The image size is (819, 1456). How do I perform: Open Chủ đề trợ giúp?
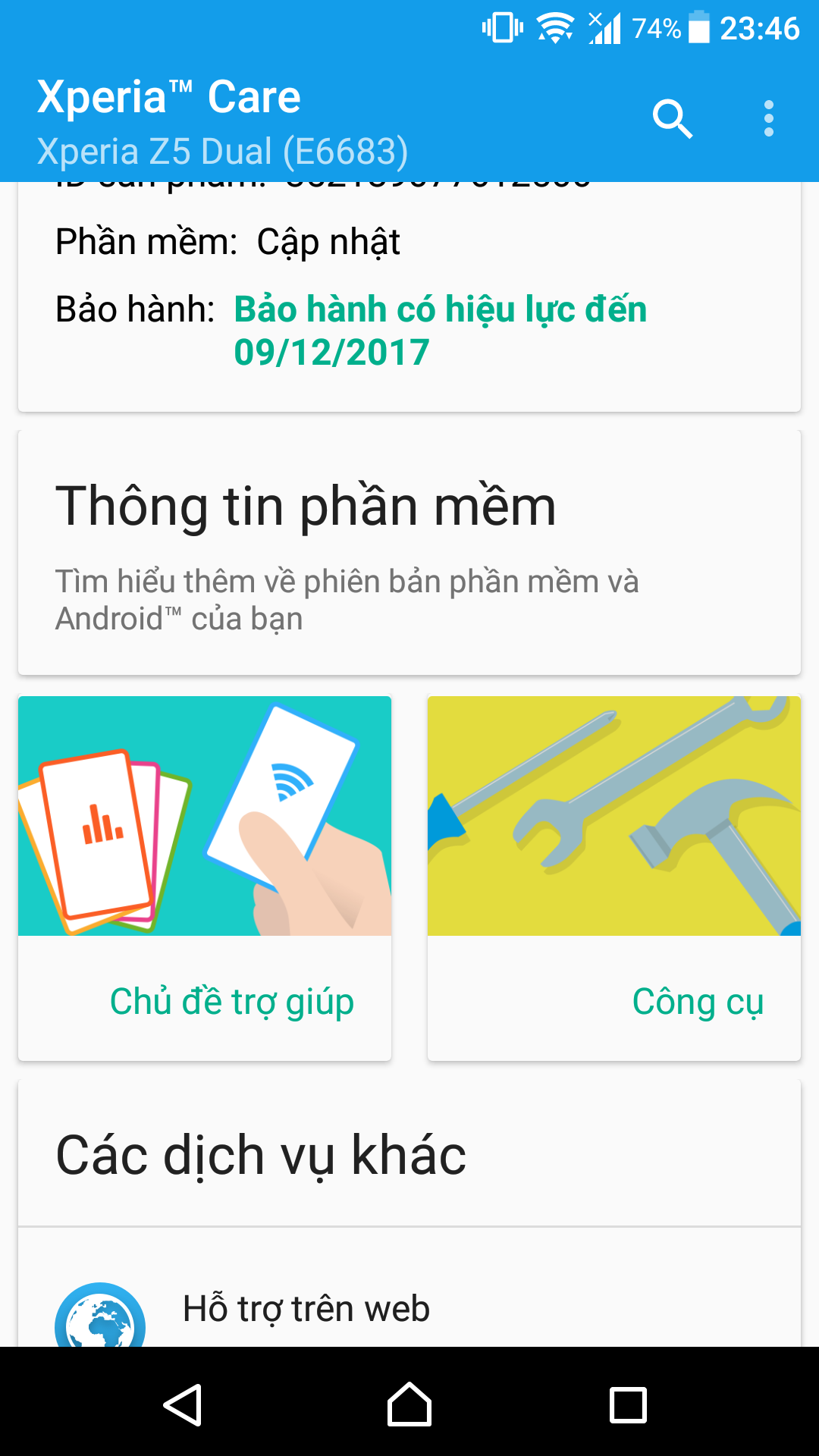(205, 878)
